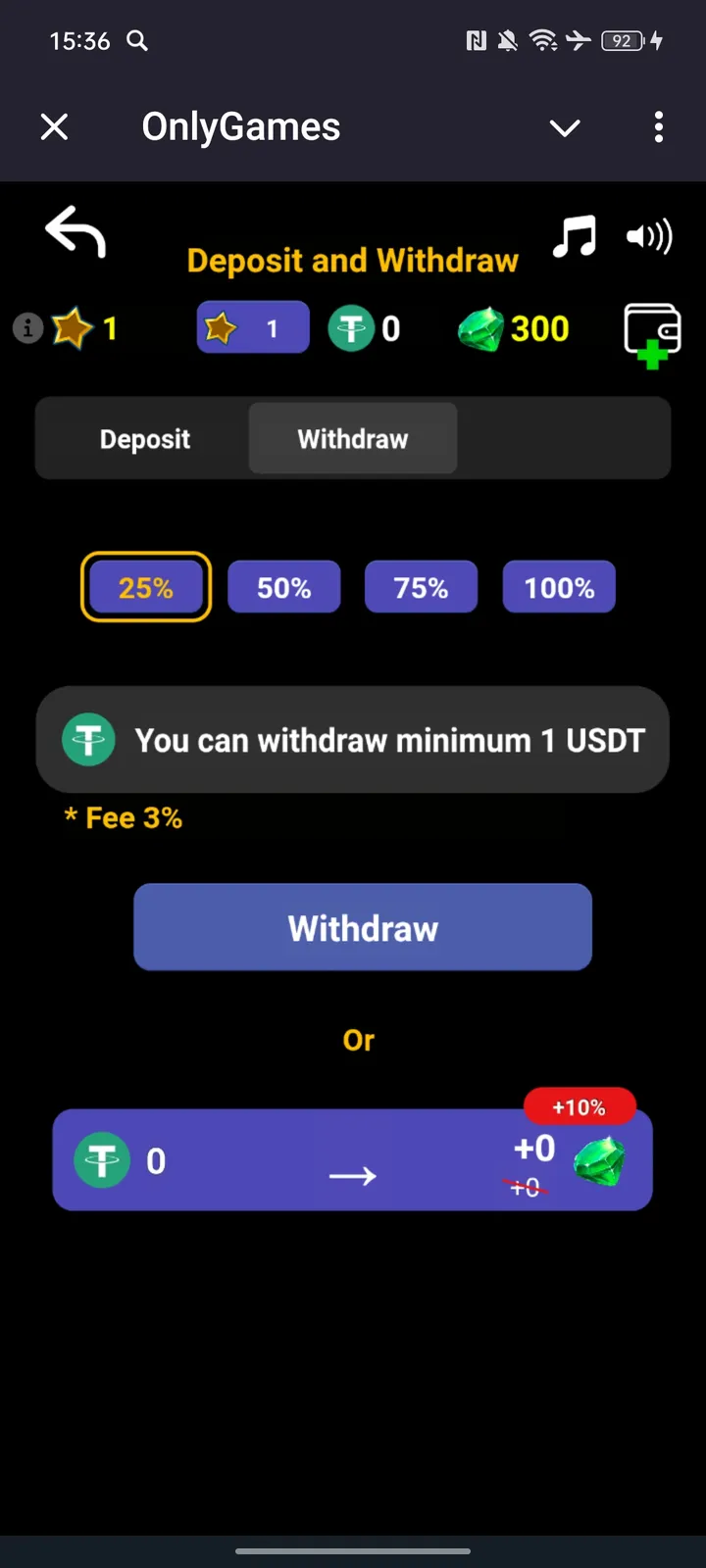Mute the sound speaker icon
Viewport: 706px width, 1568px height.
pyautogui.click(x=649, y=236)
